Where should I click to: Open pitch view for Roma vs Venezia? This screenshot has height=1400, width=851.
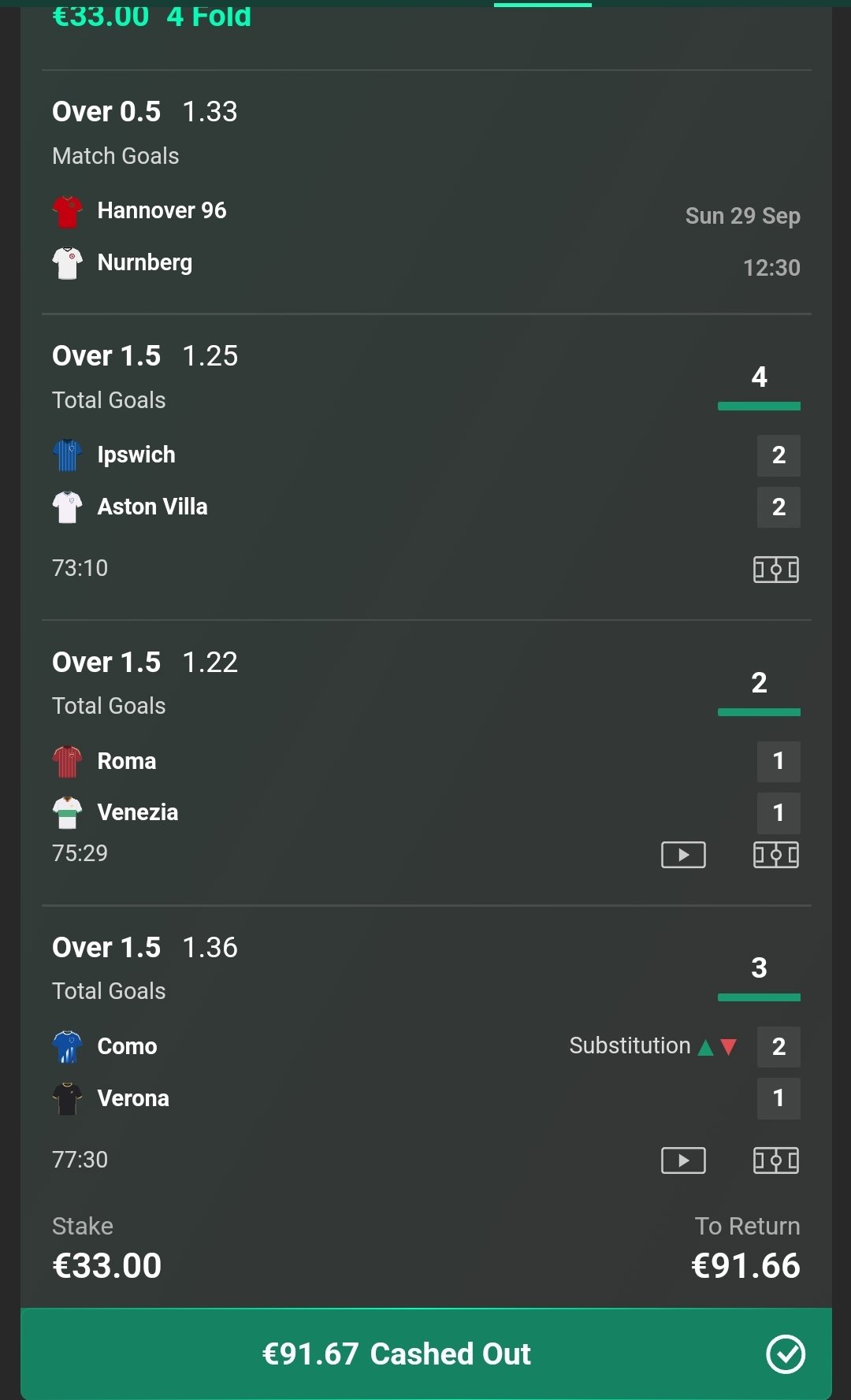pos(776,855)
